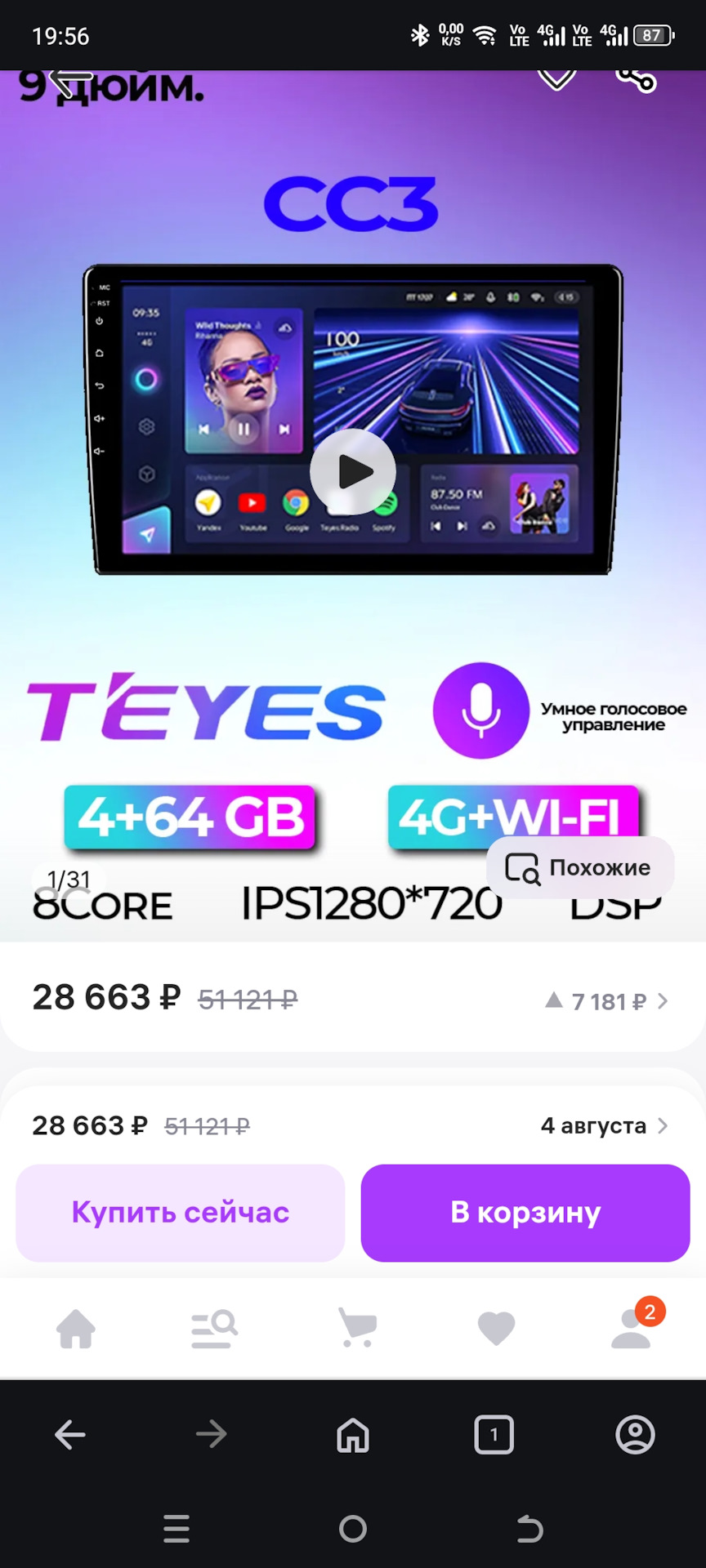Tap Купить сейчас button
706x1568 pixels.
181,1213
